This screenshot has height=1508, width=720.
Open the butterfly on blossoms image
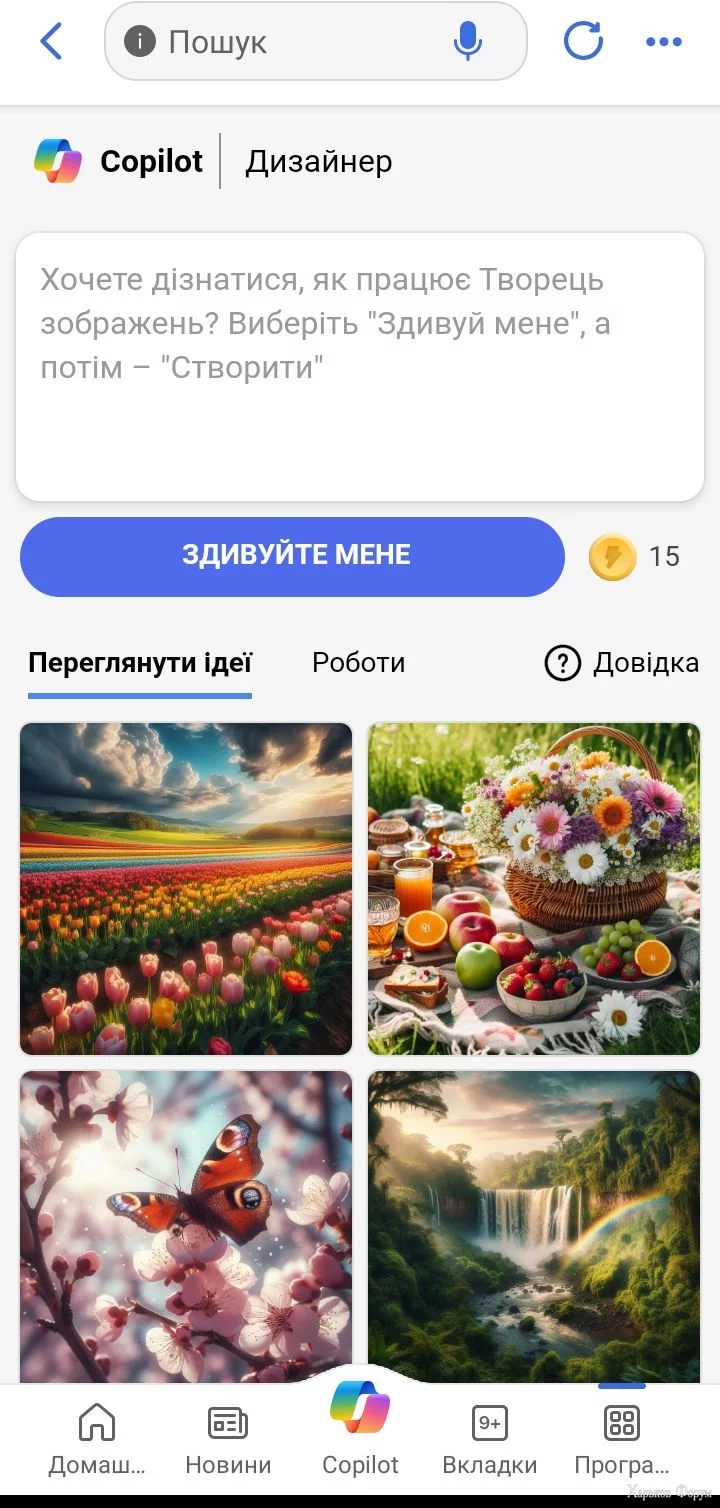(x=186, y=1225)
